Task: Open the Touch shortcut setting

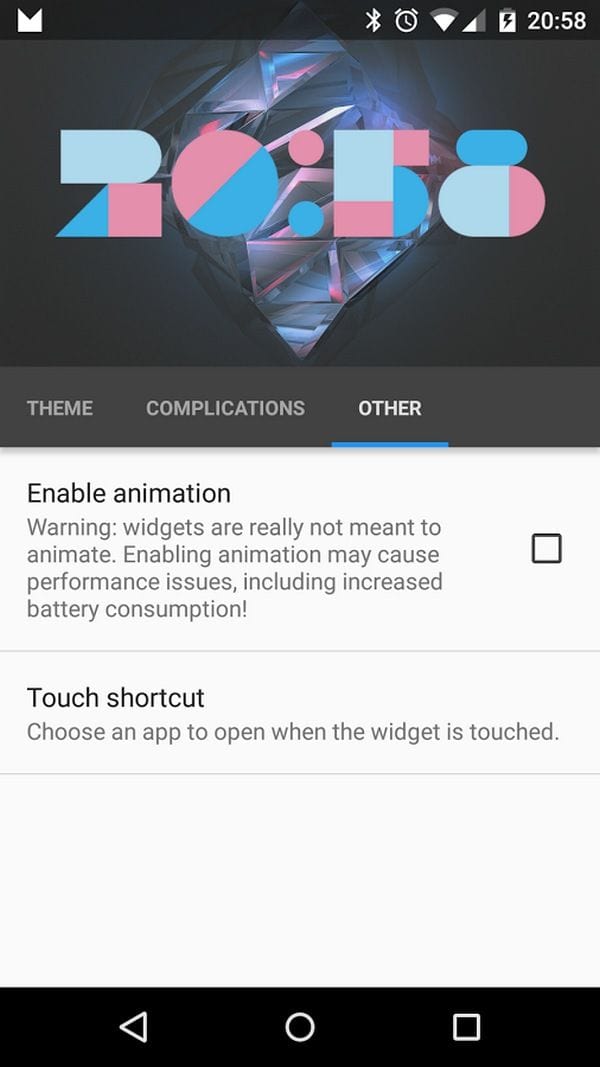Action: tap(300, 712)
